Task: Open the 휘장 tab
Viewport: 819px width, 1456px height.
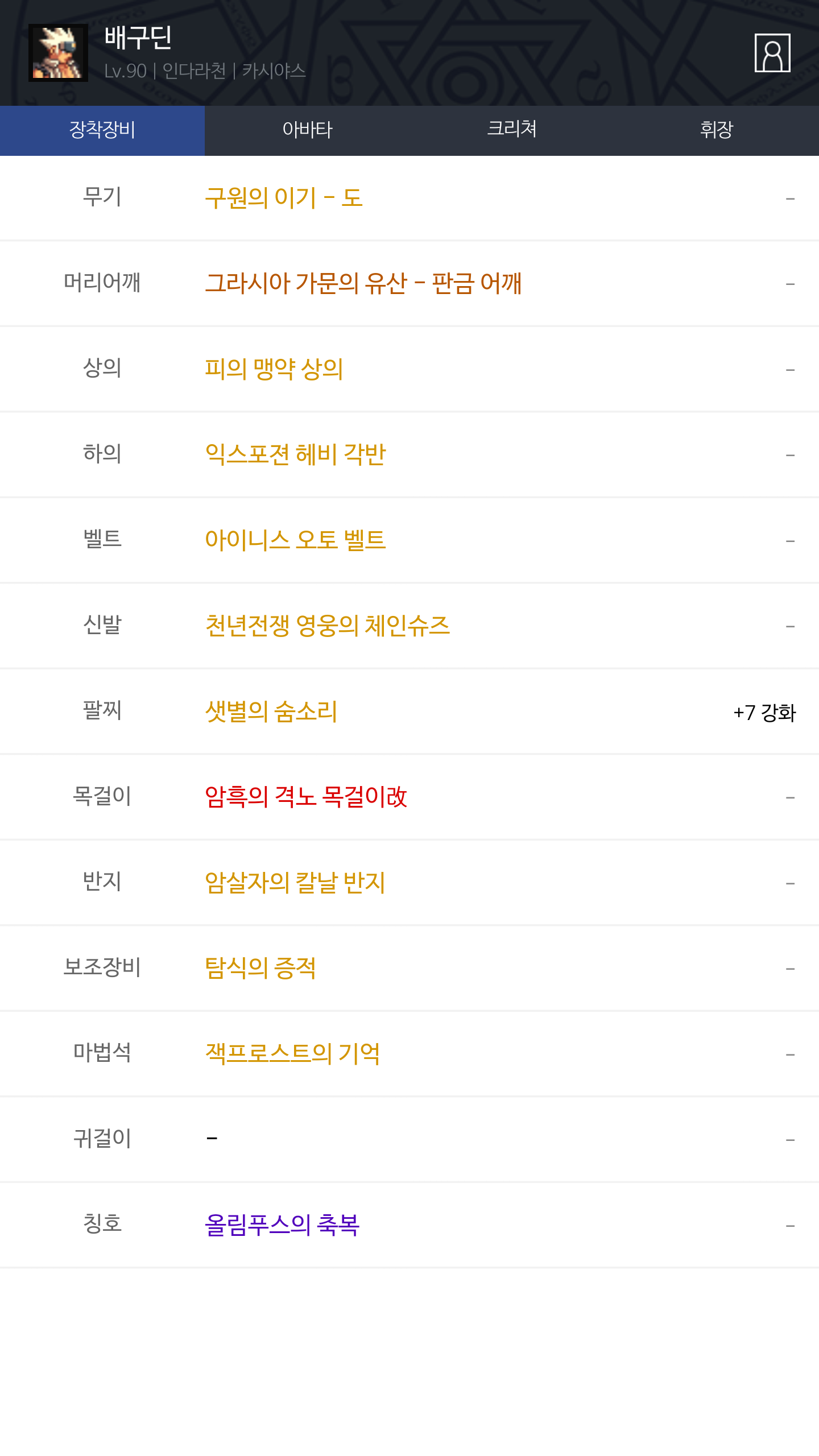Action: coord(717,130)
